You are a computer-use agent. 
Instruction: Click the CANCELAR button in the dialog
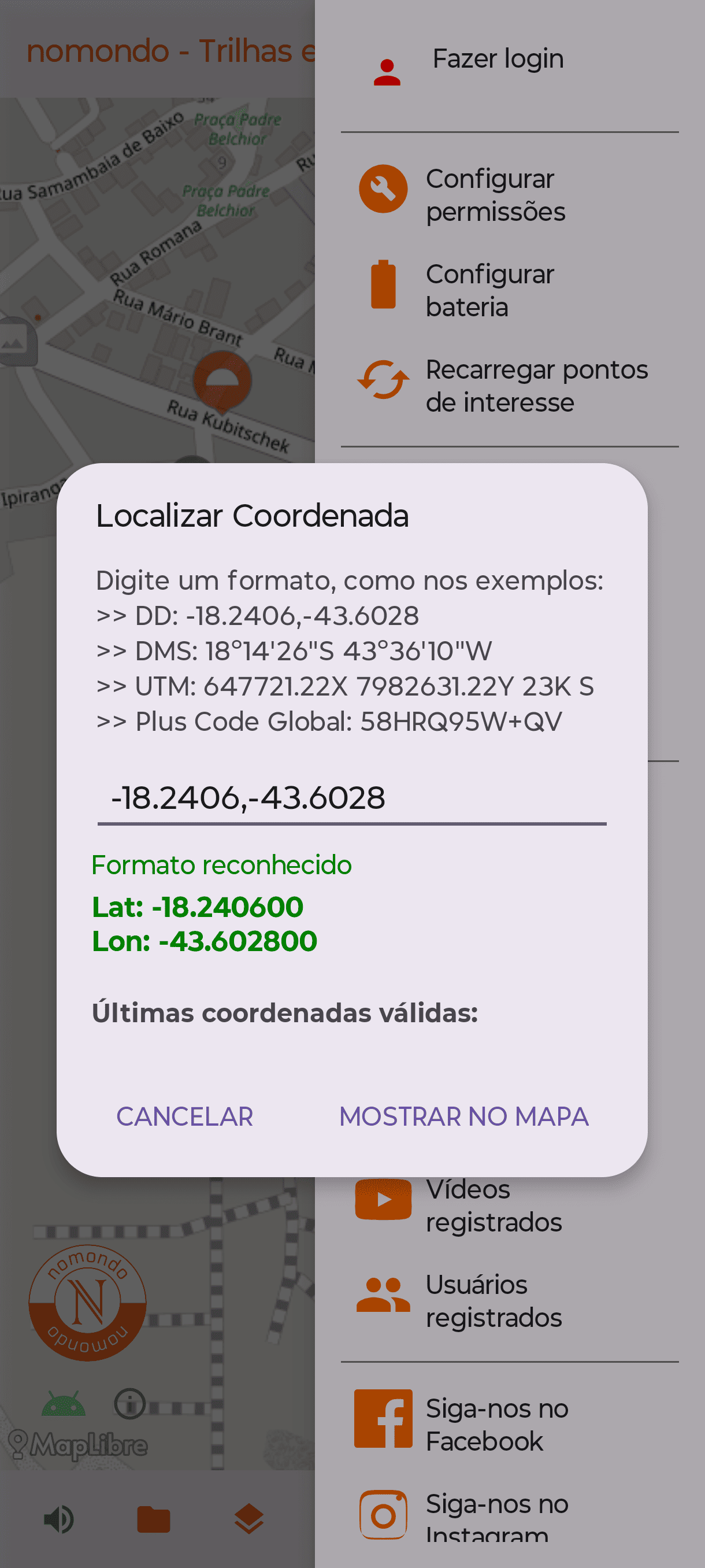click(184, 1116)
